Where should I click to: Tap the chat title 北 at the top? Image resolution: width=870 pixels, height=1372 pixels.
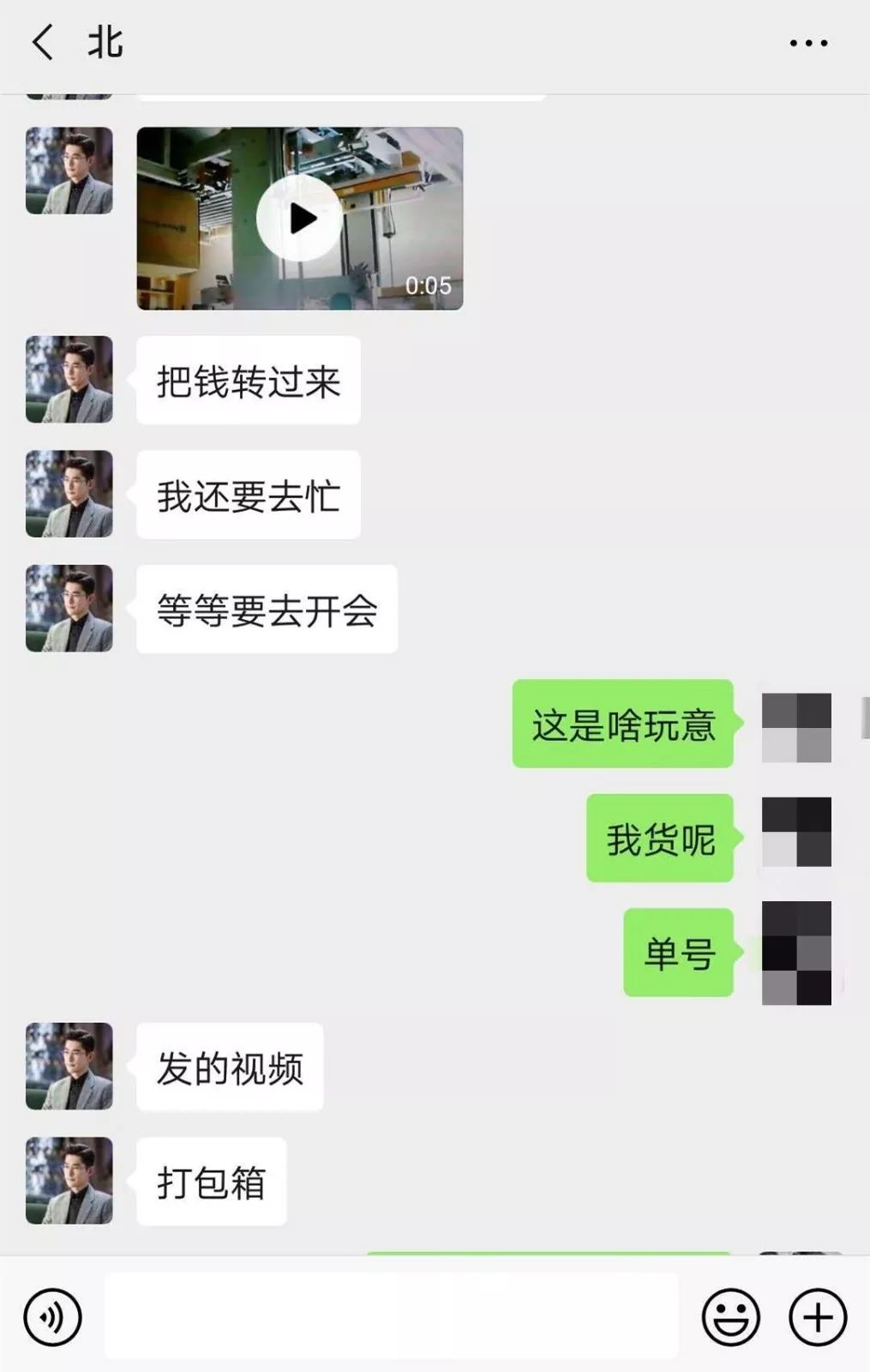(103, 41)
